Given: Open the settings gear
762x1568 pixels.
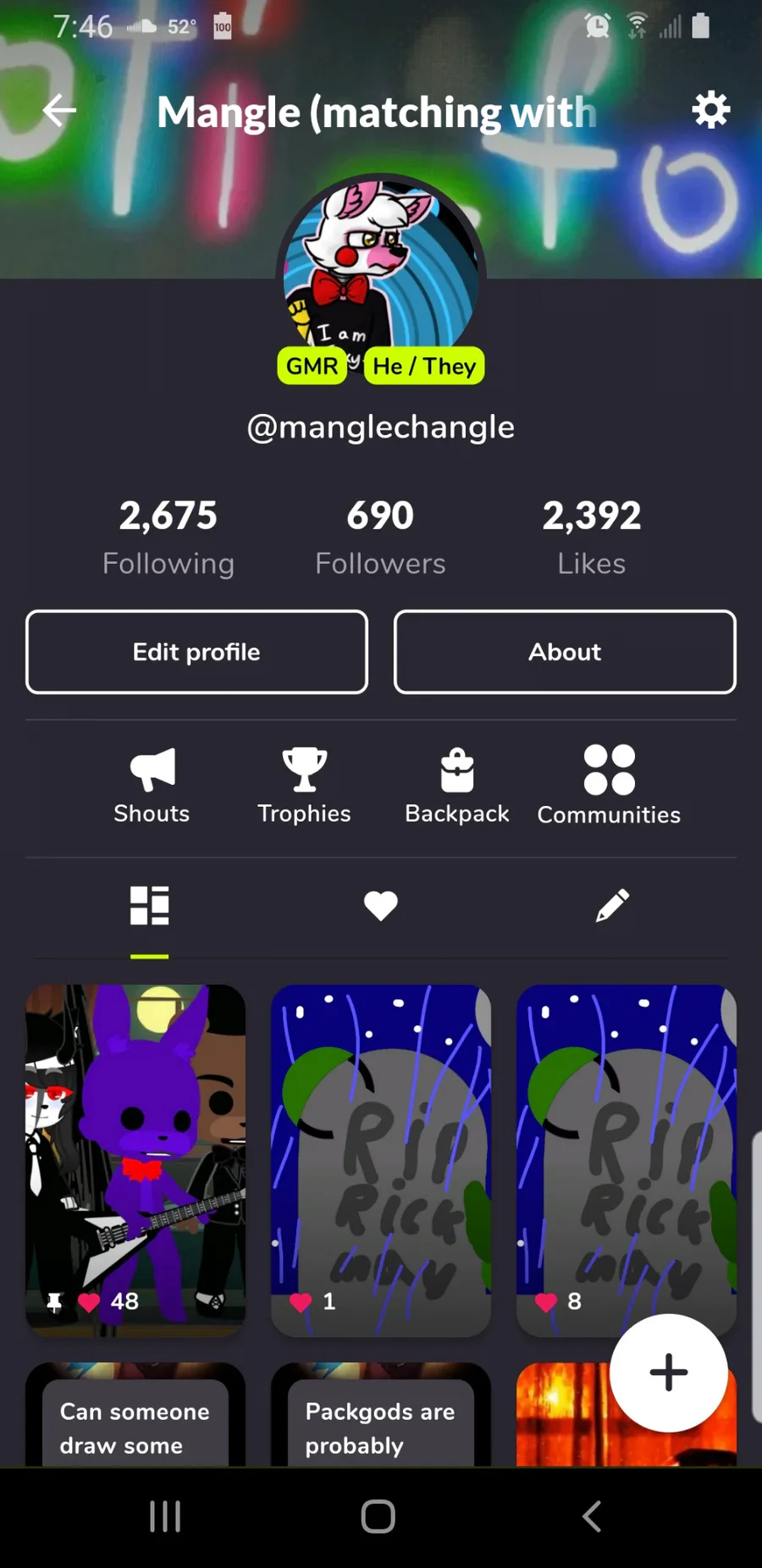Looking at the screenshot, I should coord(710,110).
